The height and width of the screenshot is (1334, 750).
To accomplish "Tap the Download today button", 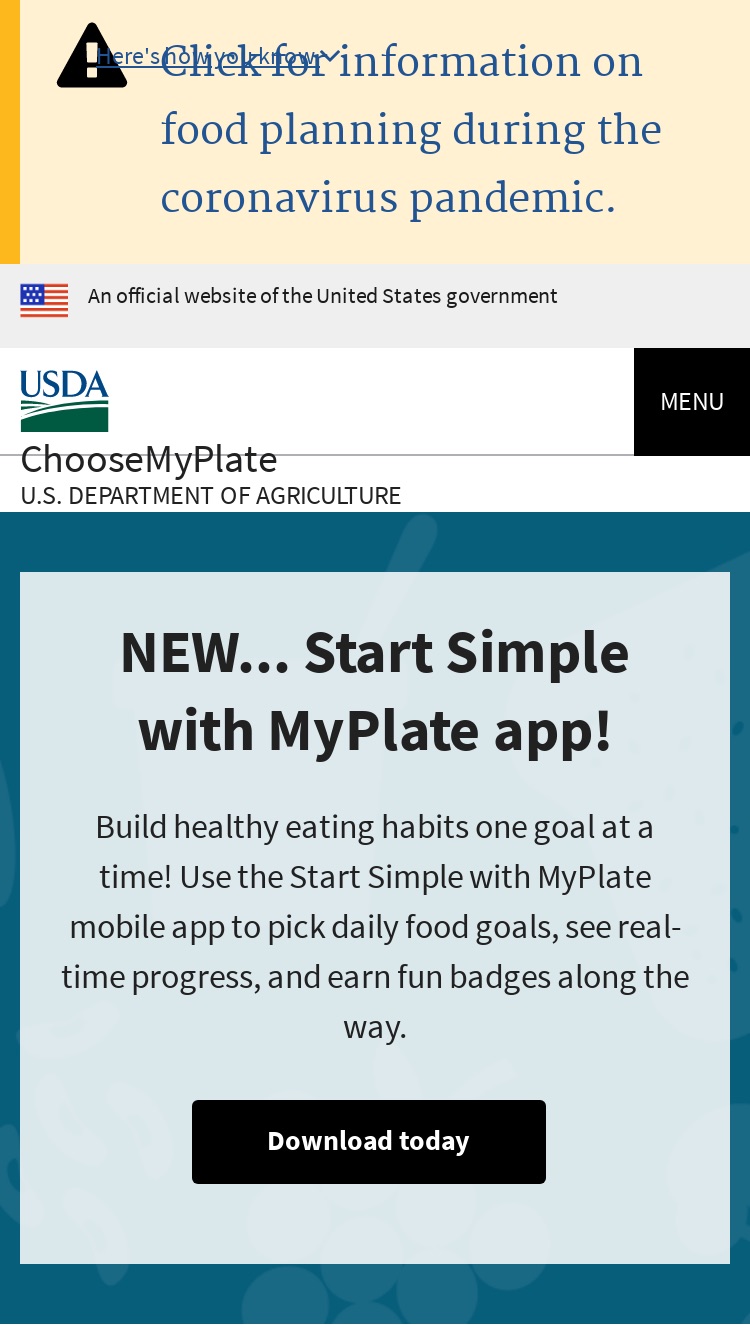I will pyautogui.click(x=369, y=1142).
